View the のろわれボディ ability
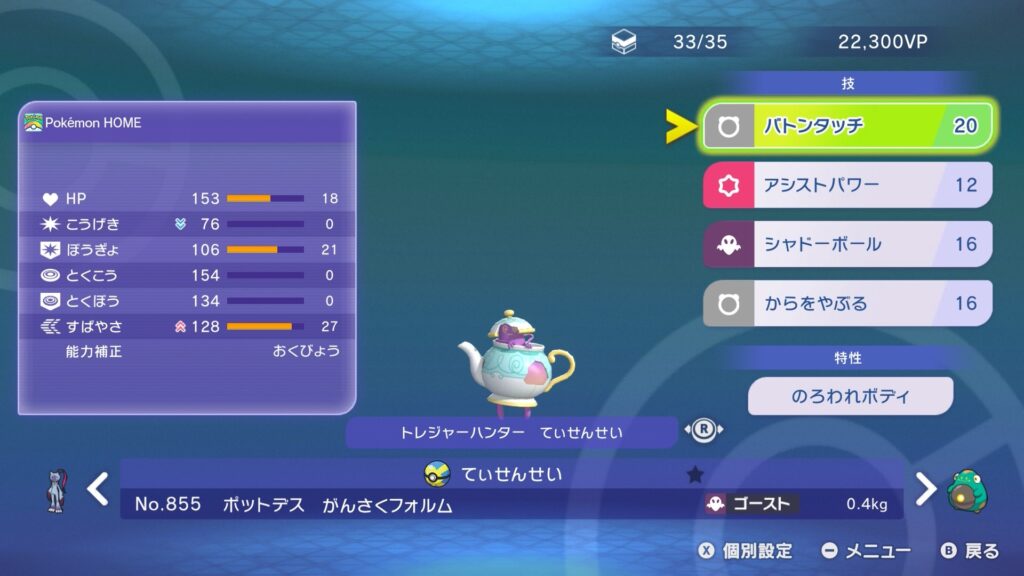 coord(850,396)
